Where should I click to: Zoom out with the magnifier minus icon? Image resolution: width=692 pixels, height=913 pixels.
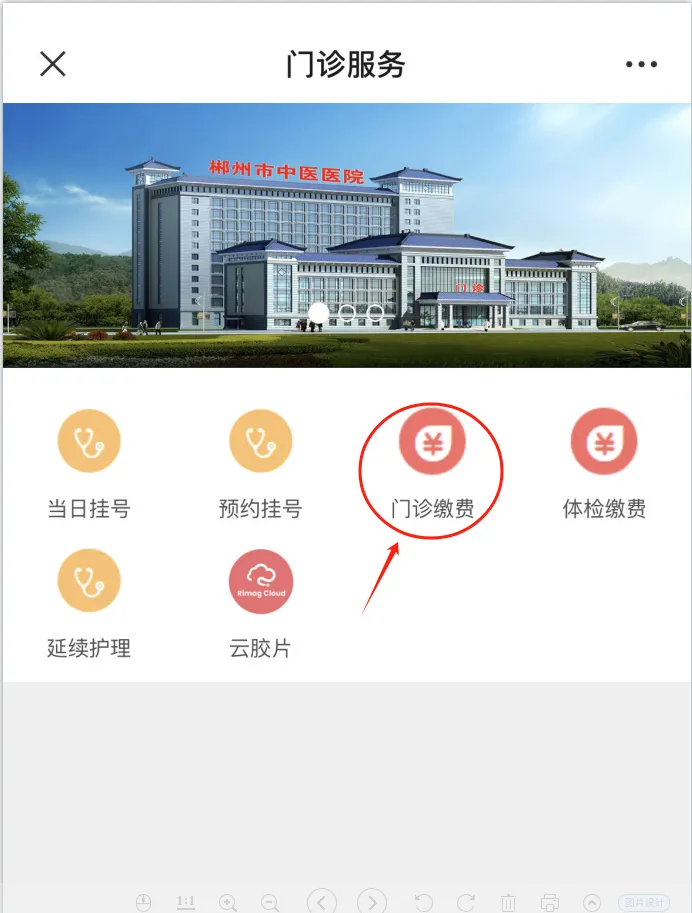click(269, 902)
